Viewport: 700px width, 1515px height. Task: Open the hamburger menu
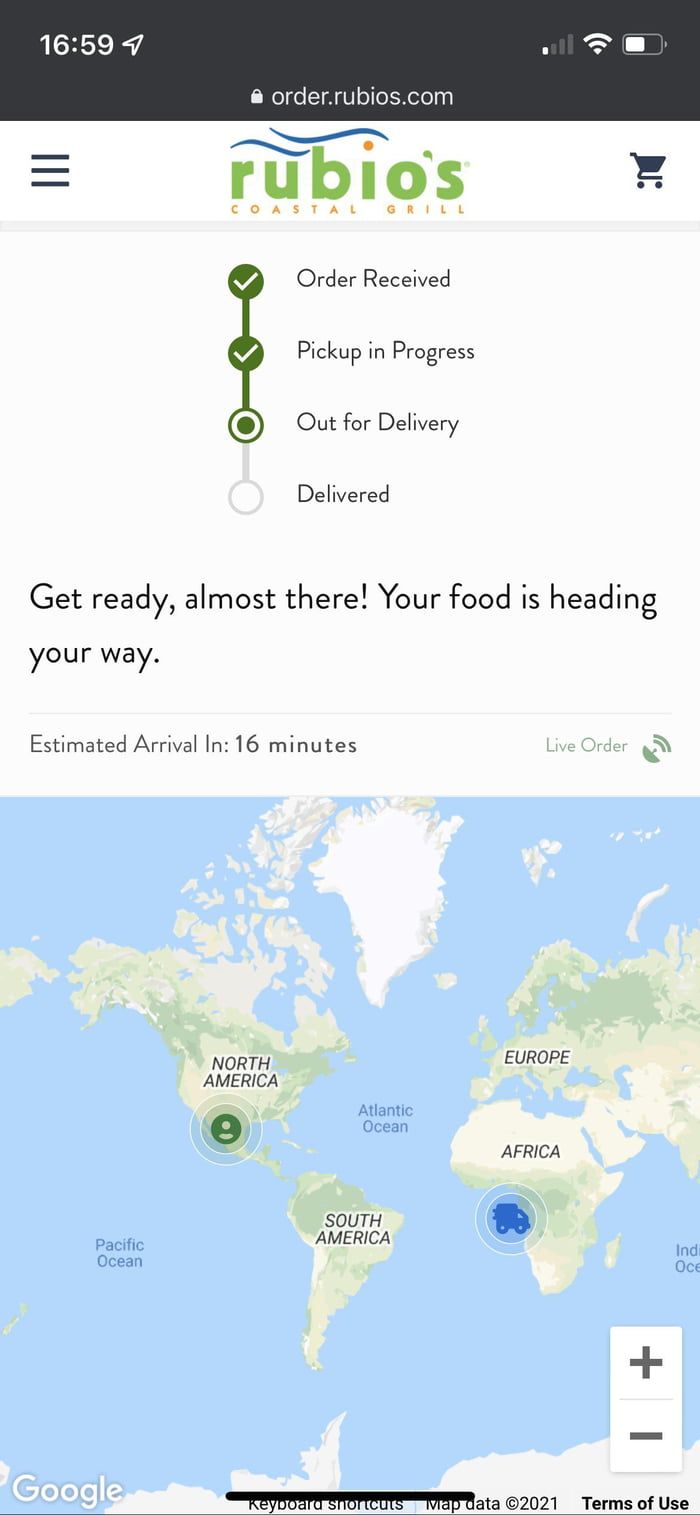50,170
